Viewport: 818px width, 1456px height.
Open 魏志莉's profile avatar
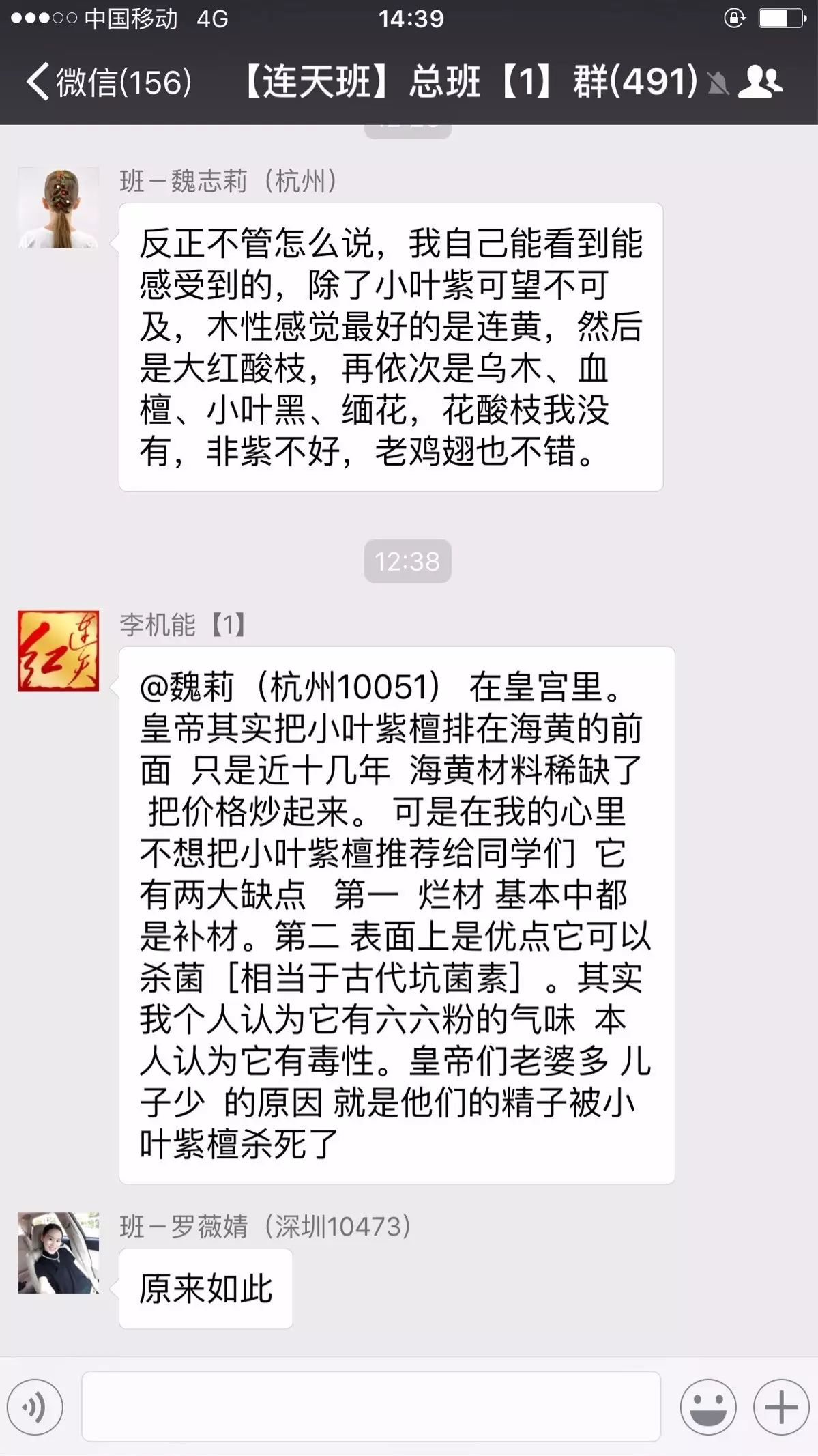click(58, 208)
